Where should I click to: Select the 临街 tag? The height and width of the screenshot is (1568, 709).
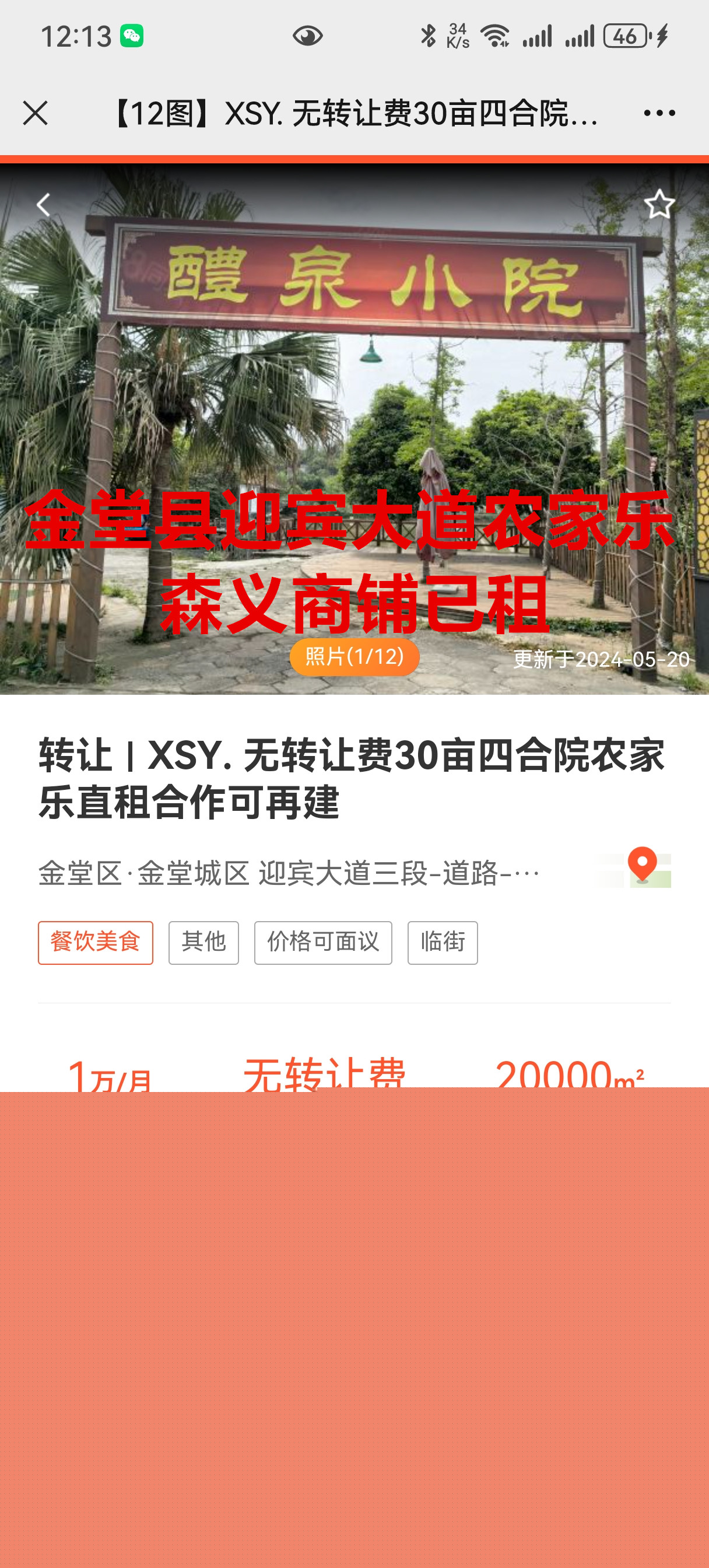443,942
